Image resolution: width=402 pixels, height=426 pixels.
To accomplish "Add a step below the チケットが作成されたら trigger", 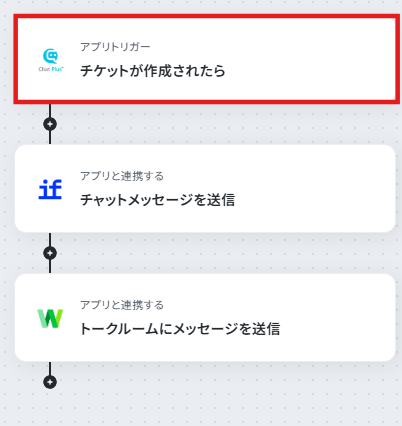I will [x=50, y=124].
